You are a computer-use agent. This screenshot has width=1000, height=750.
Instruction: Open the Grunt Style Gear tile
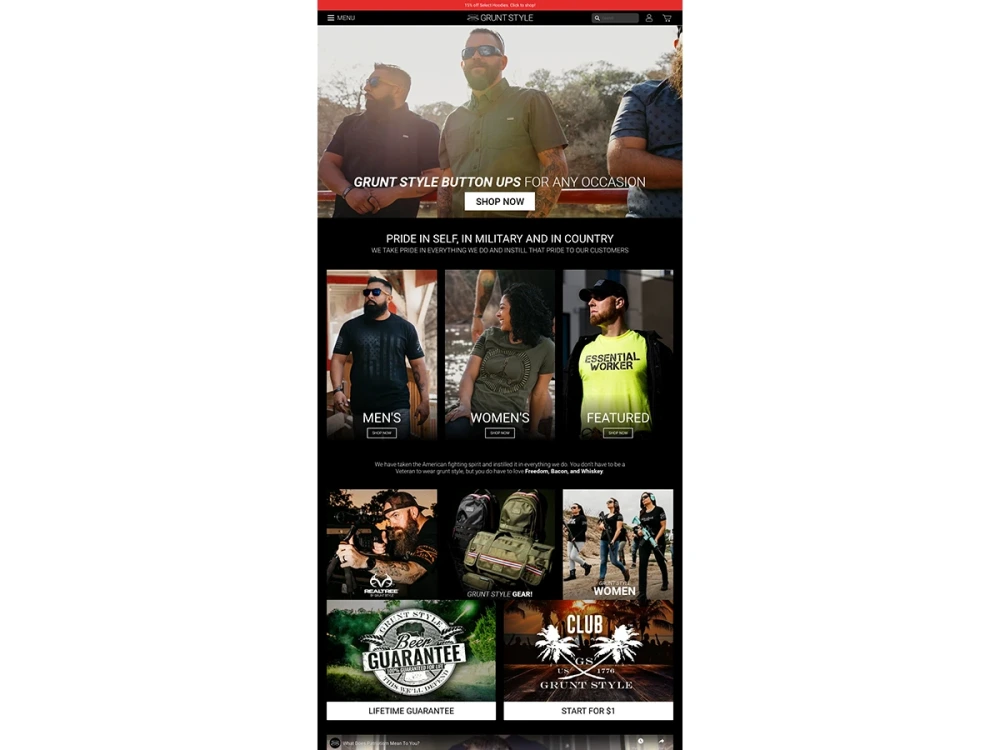click(500, 544)
